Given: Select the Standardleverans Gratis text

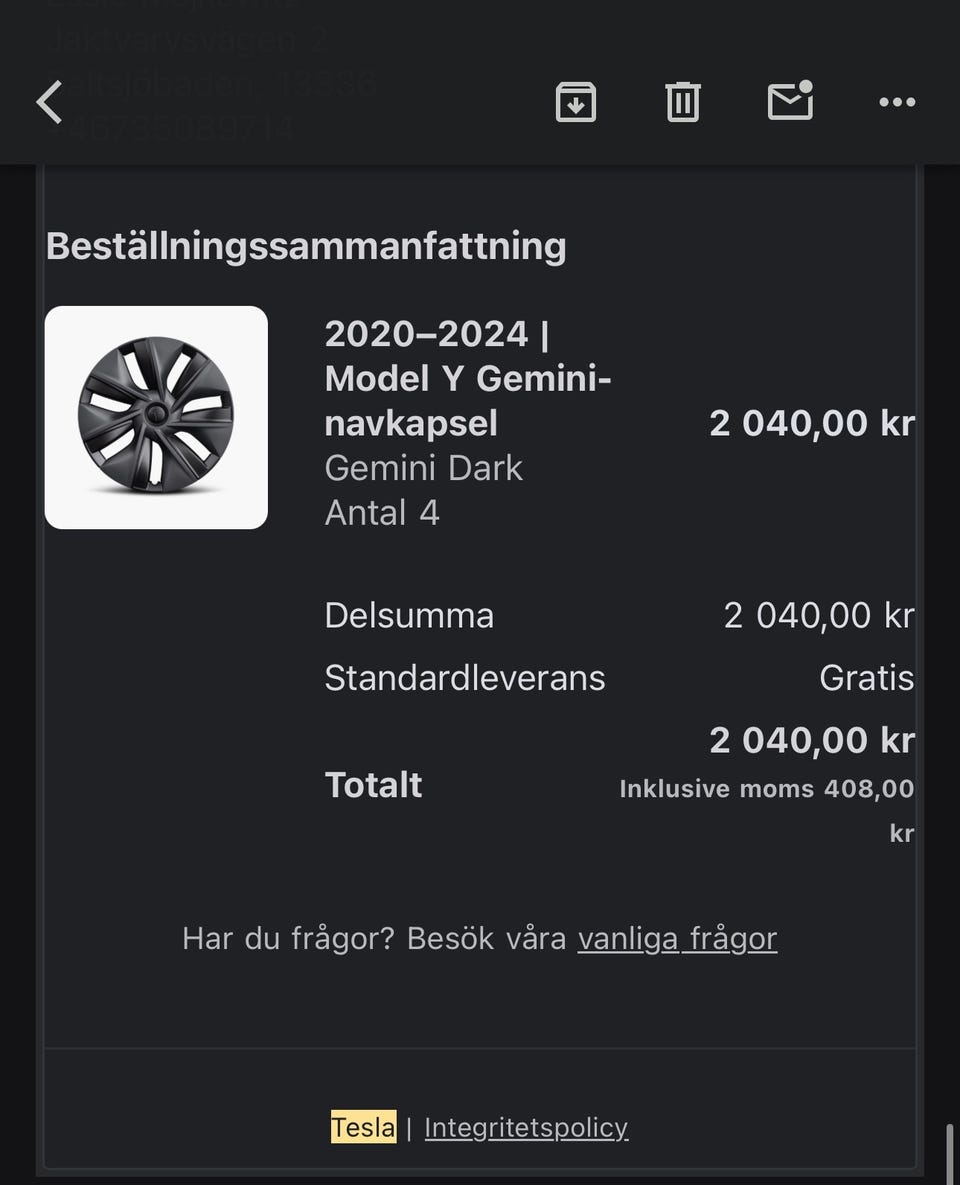Looking at the screenshot, I should coord(465,677).
